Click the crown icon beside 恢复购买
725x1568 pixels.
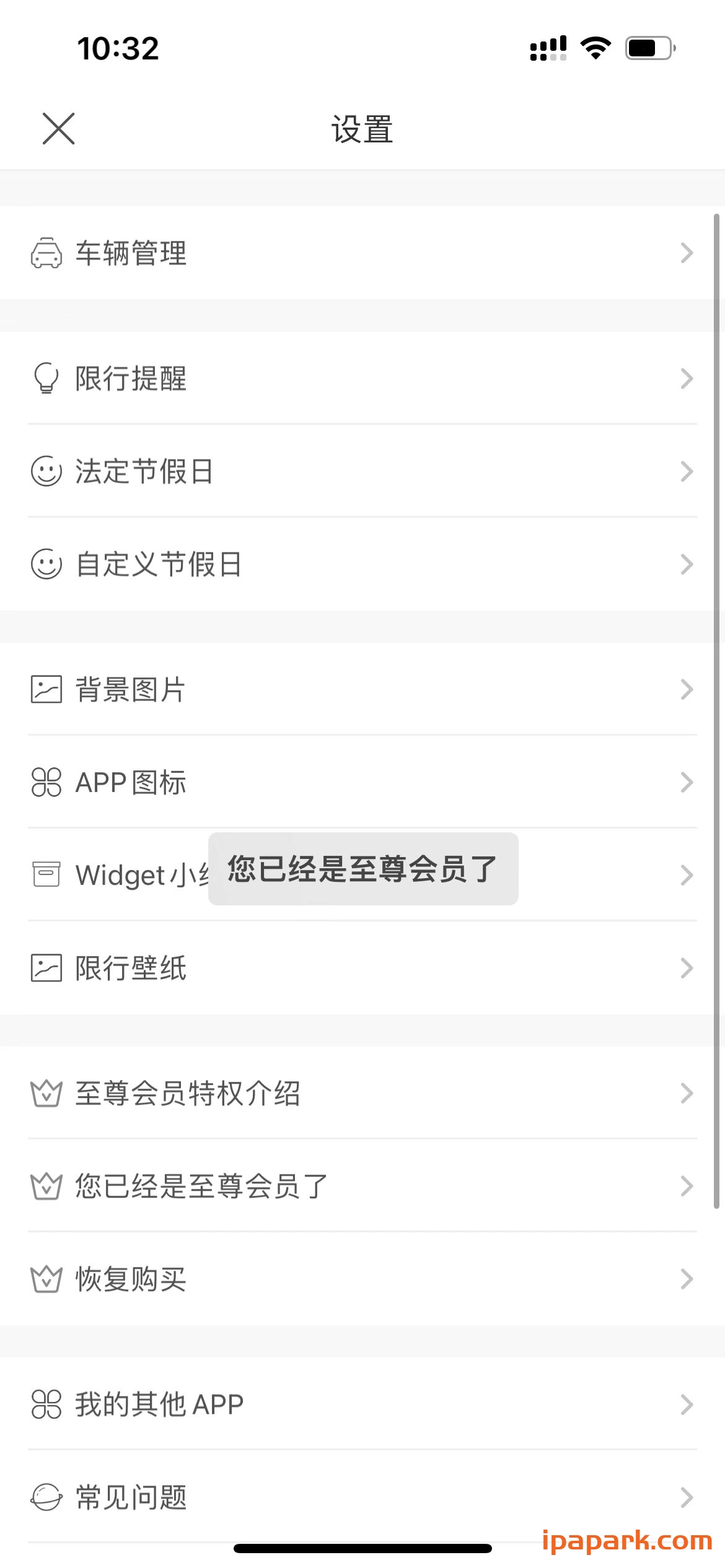click(45, 1278)
